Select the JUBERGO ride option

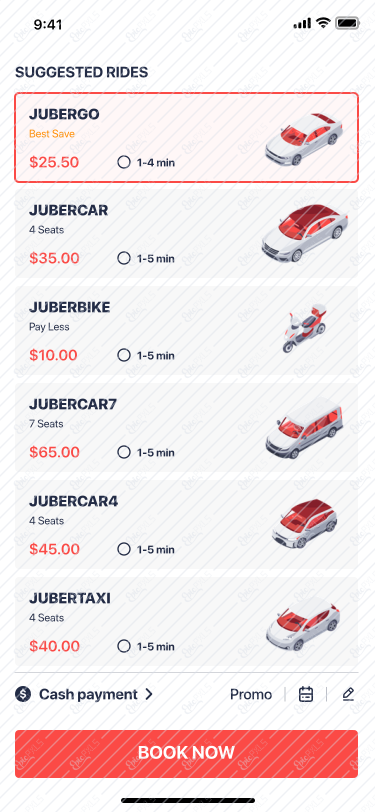[x=186, y=138]
